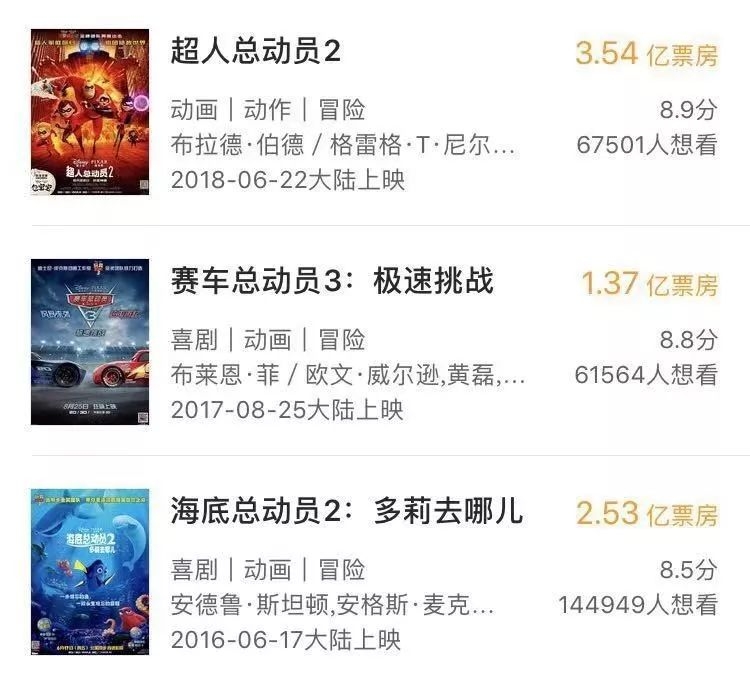View details for 赛车总动员3：极速挑战

332,282
